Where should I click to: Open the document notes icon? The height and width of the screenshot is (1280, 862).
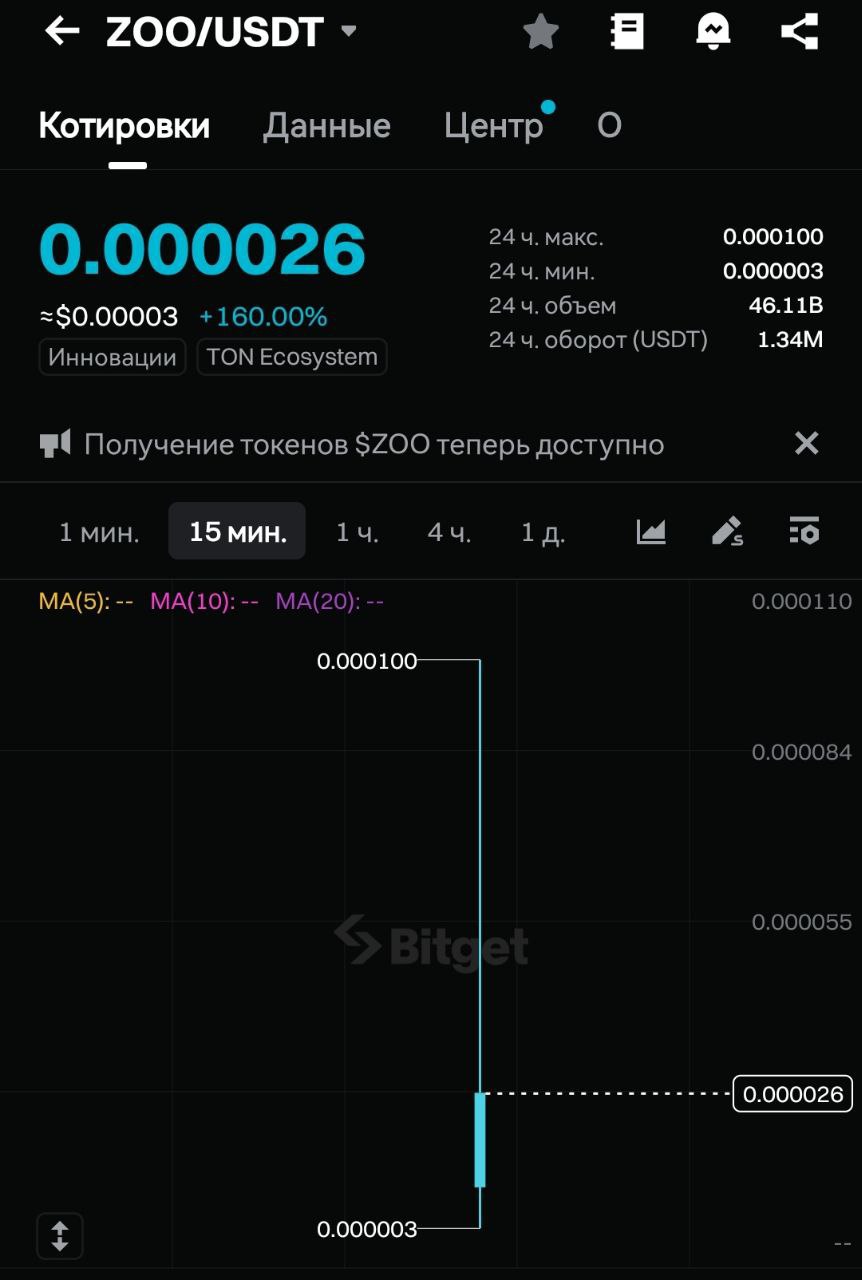point(627,32)
